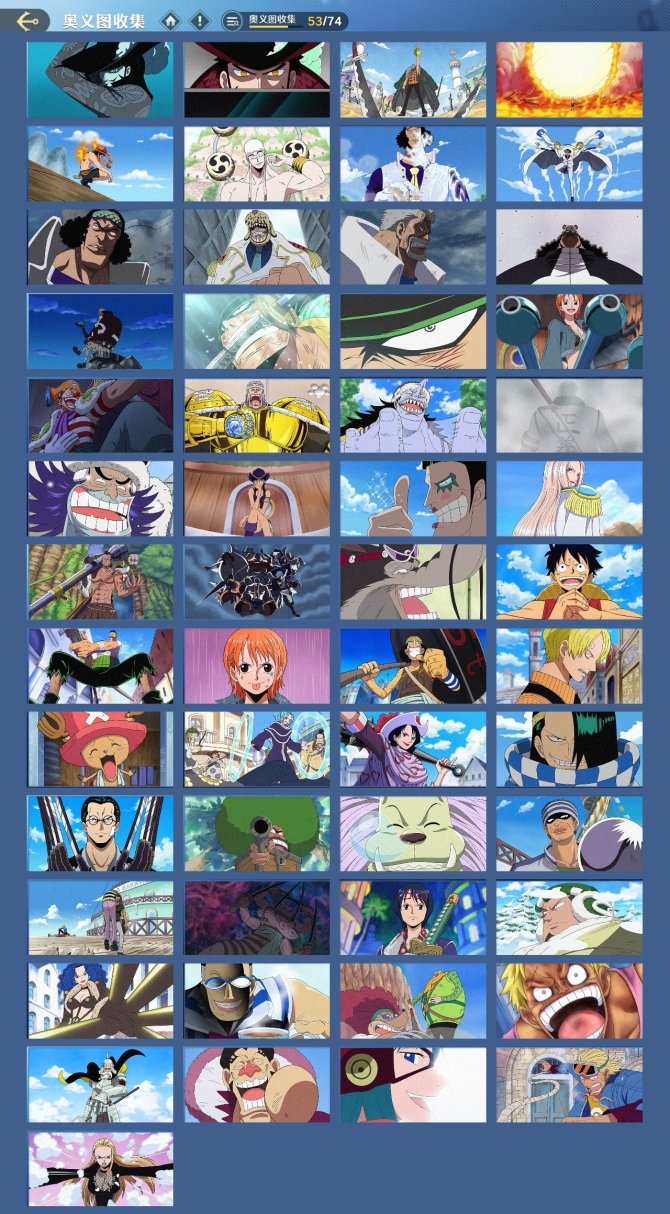View the golden armored character tile
Image resolution: width=670 pixels, height=1214 pixels.
(257, 415)
